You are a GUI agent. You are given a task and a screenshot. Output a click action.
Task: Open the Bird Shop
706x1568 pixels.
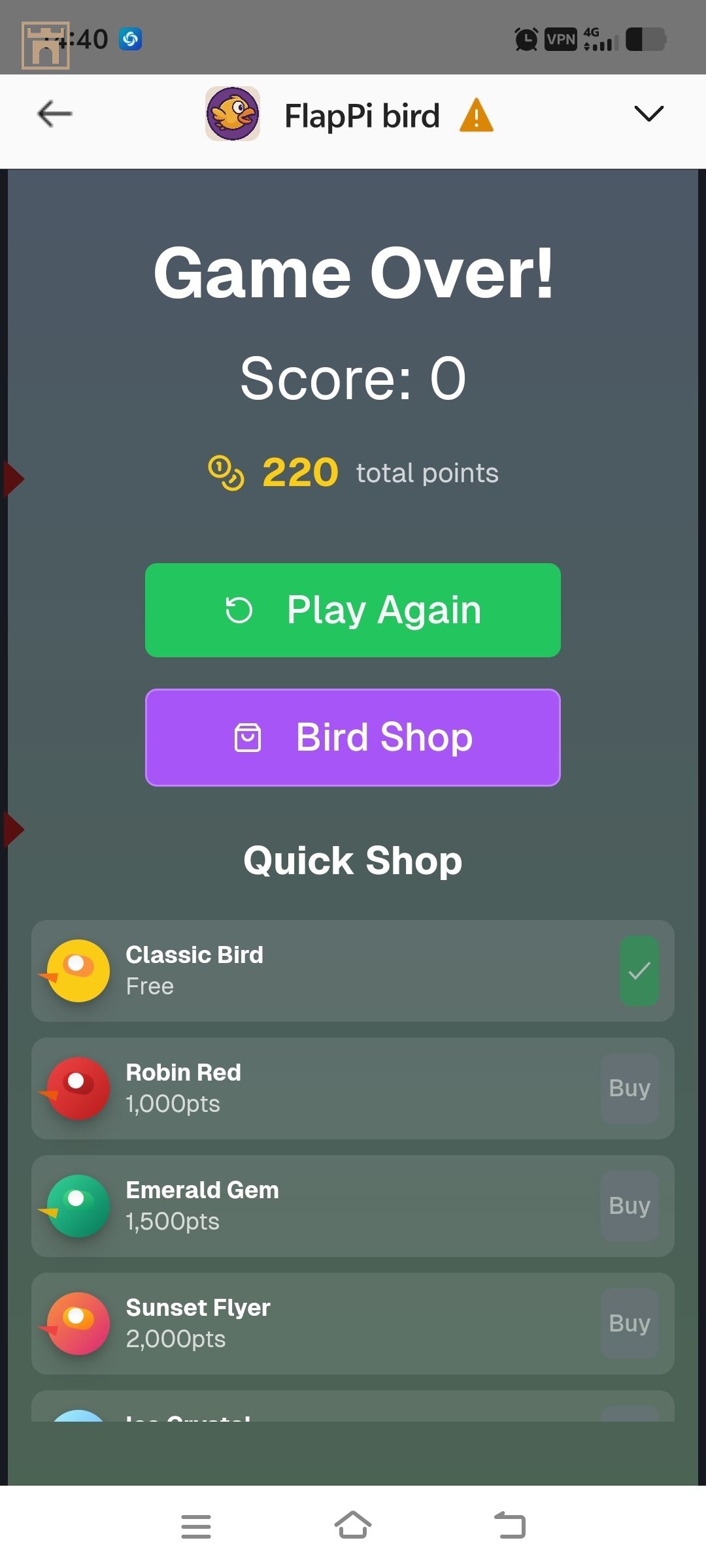[353, 738]
